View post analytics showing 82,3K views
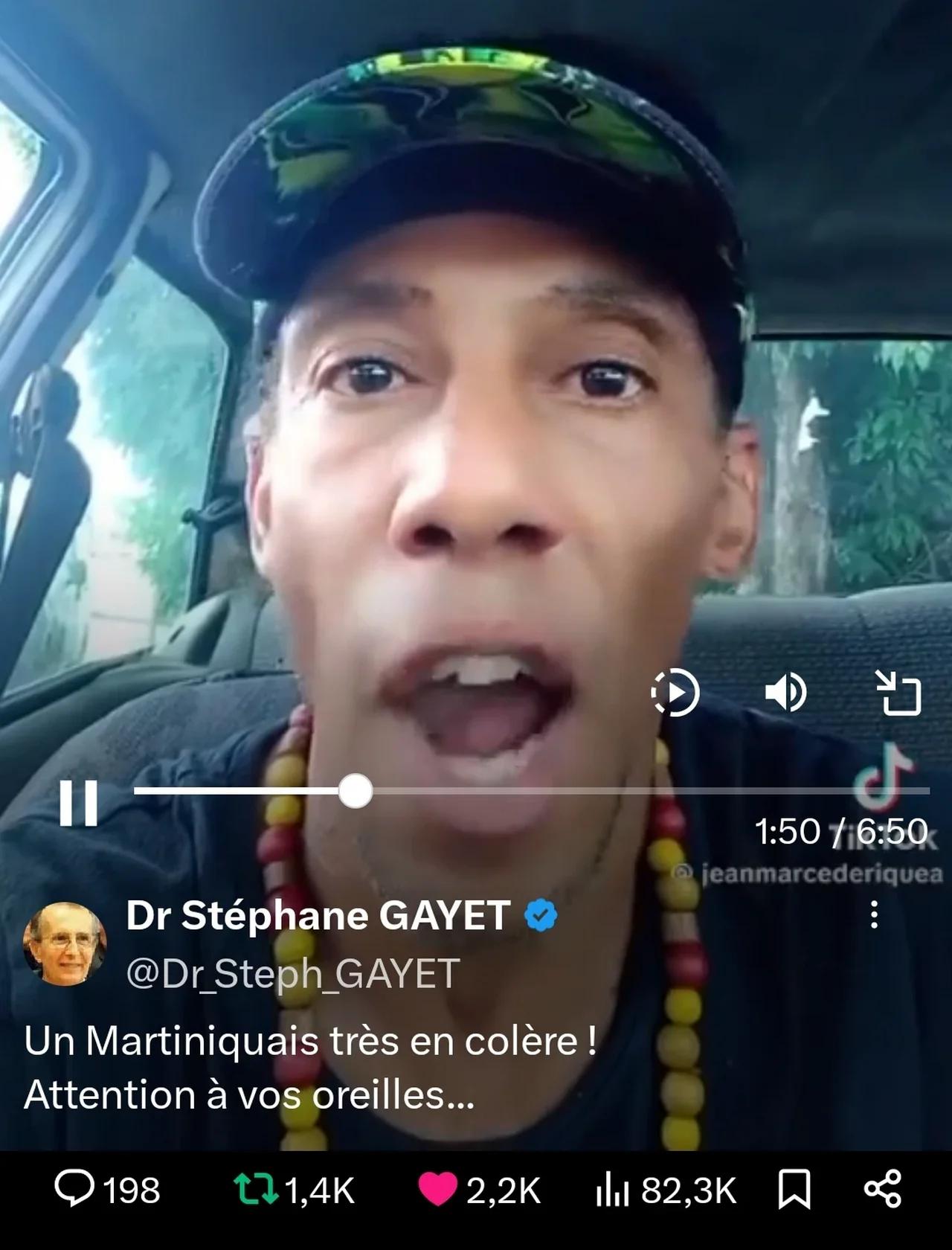This screenshot has width=952, height=1250. coord(665,1190)
